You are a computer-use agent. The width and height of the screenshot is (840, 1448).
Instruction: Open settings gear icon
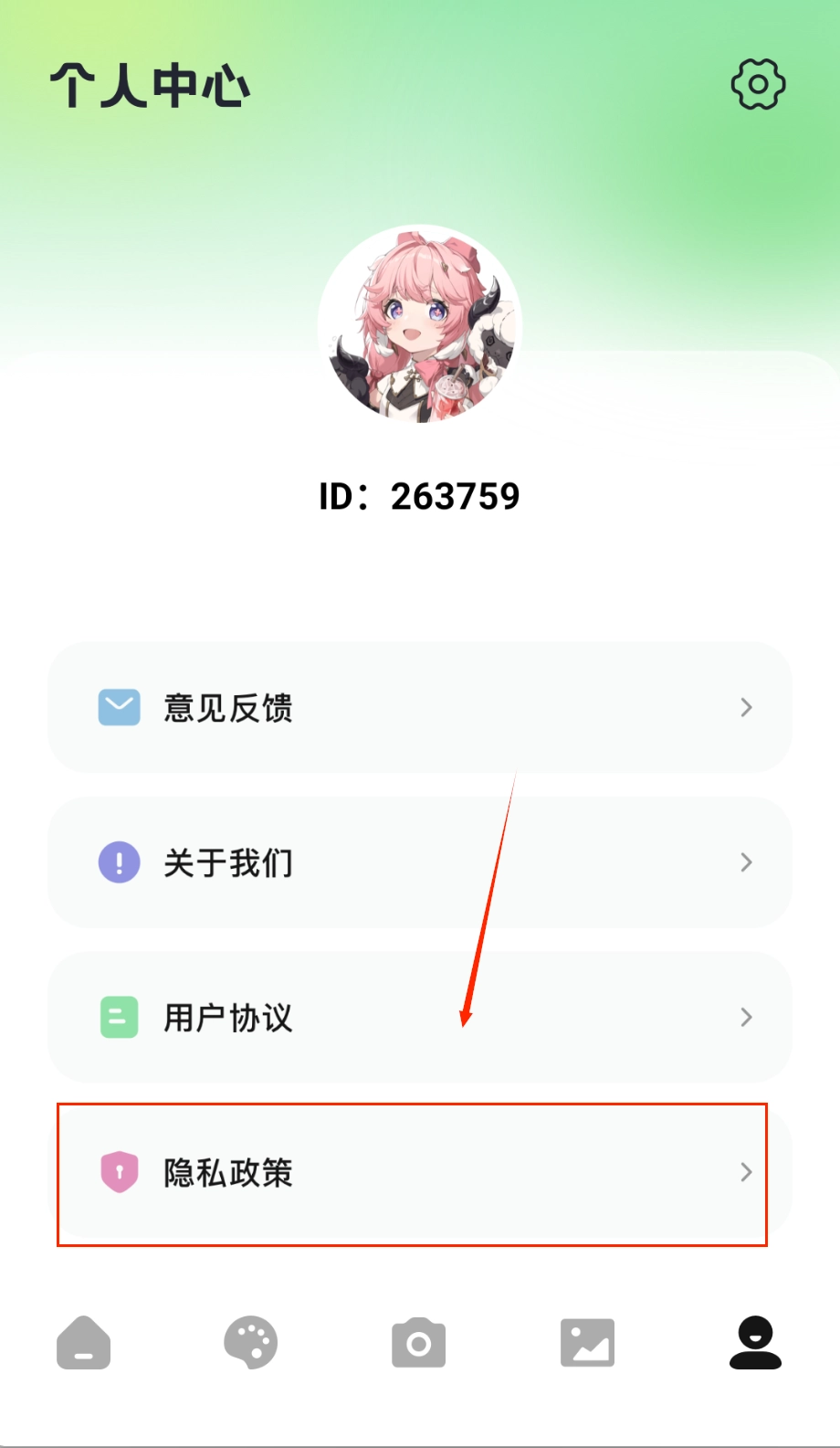tap(758, 85)
